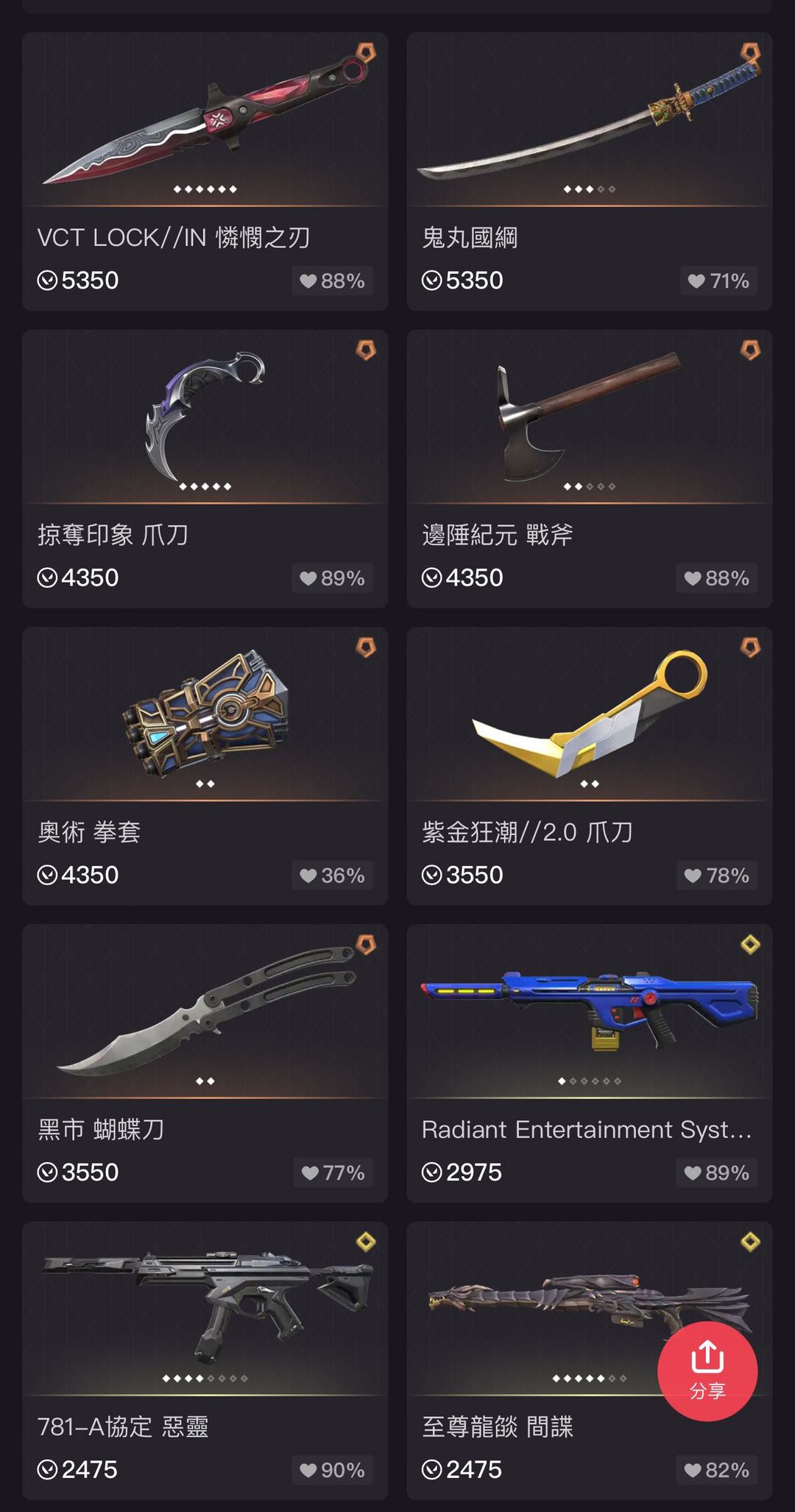Tap the red 分享 share button
Image resolution: width=795 pixels, height=1512 pixels.
[x=707, y=1371]
